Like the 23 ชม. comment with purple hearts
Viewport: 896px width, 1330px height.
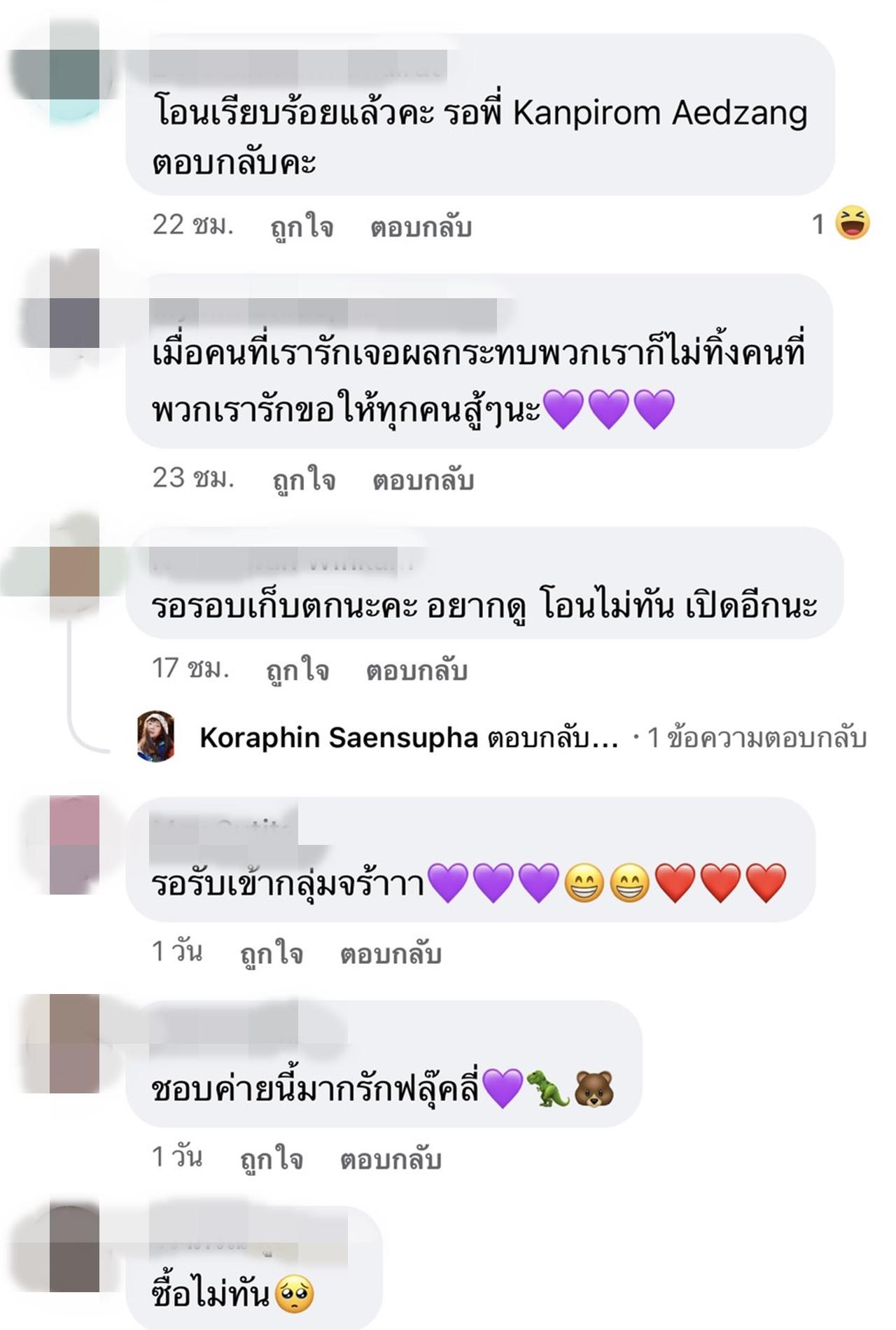(x=304, y=480)
